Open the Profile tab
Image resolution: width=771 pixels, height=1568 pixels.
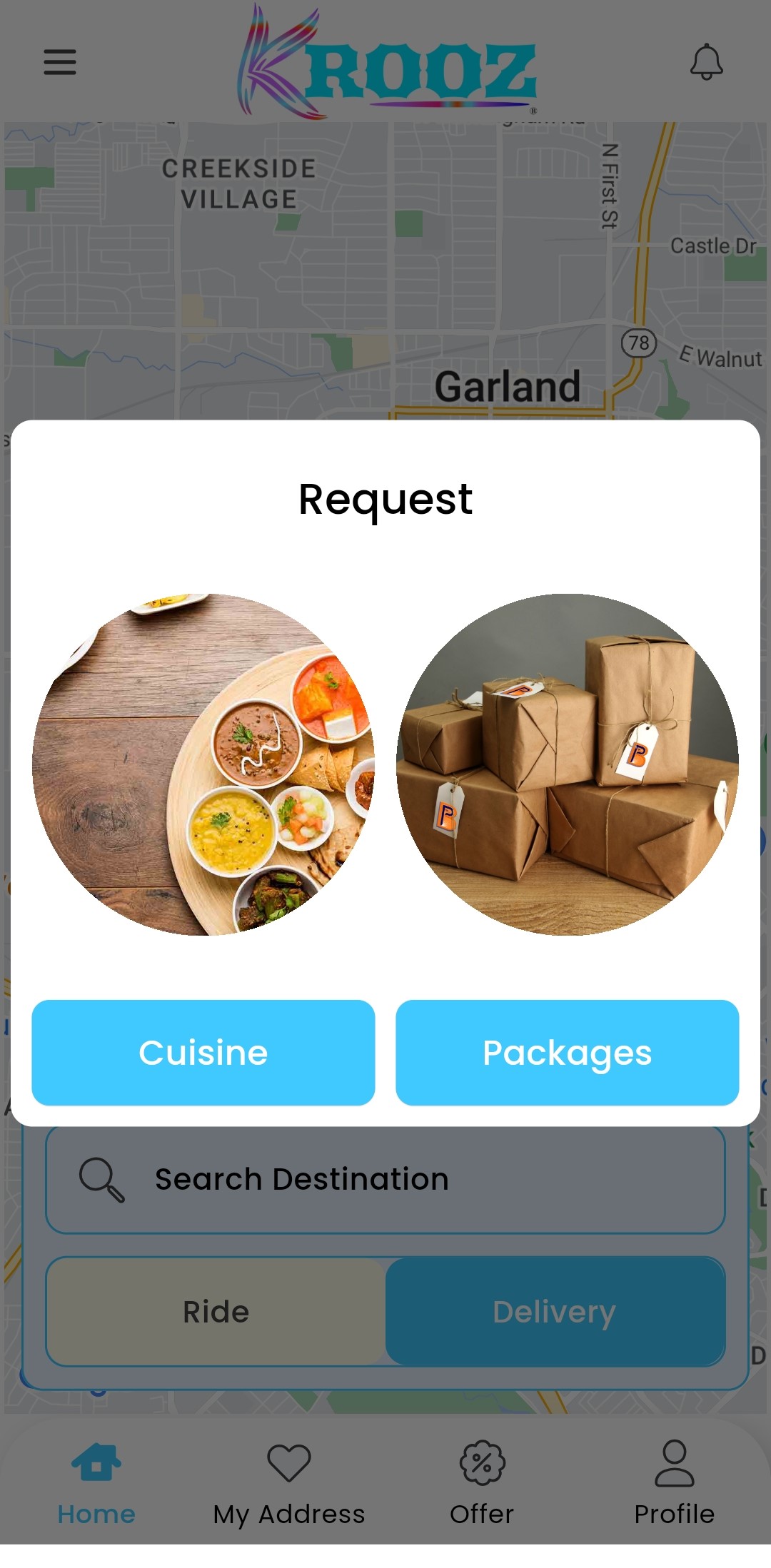pyautogui.click(x=674, y=1483)
